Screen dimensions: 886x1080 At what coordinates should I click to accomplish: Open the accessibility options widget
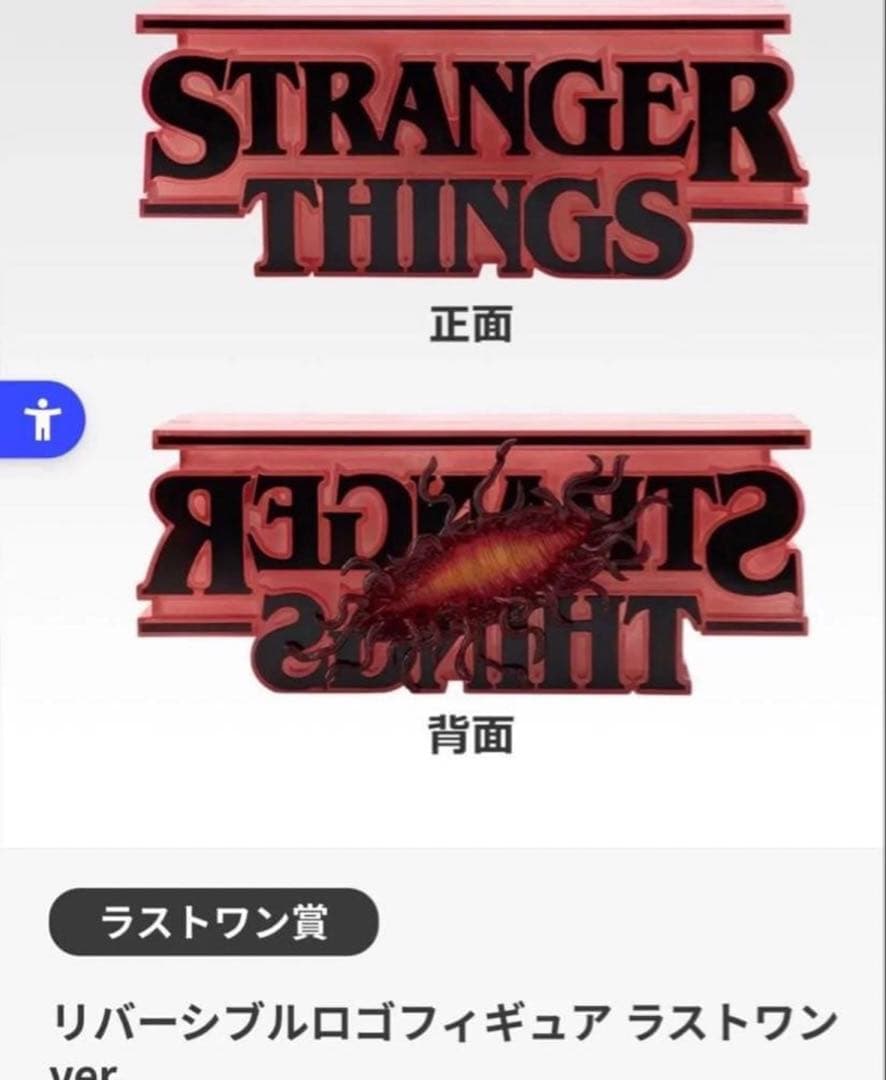coord(40,419)
